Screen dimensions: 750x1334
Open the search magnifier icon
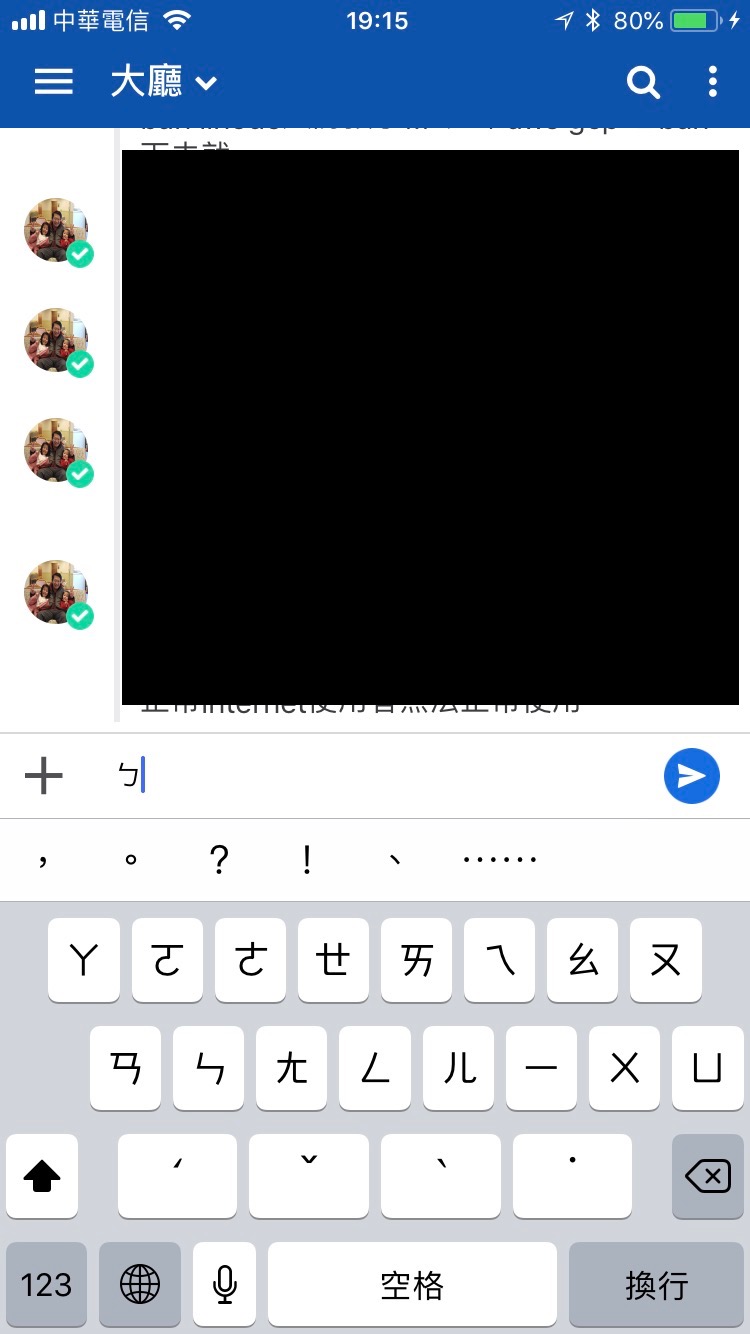(644, 82)
